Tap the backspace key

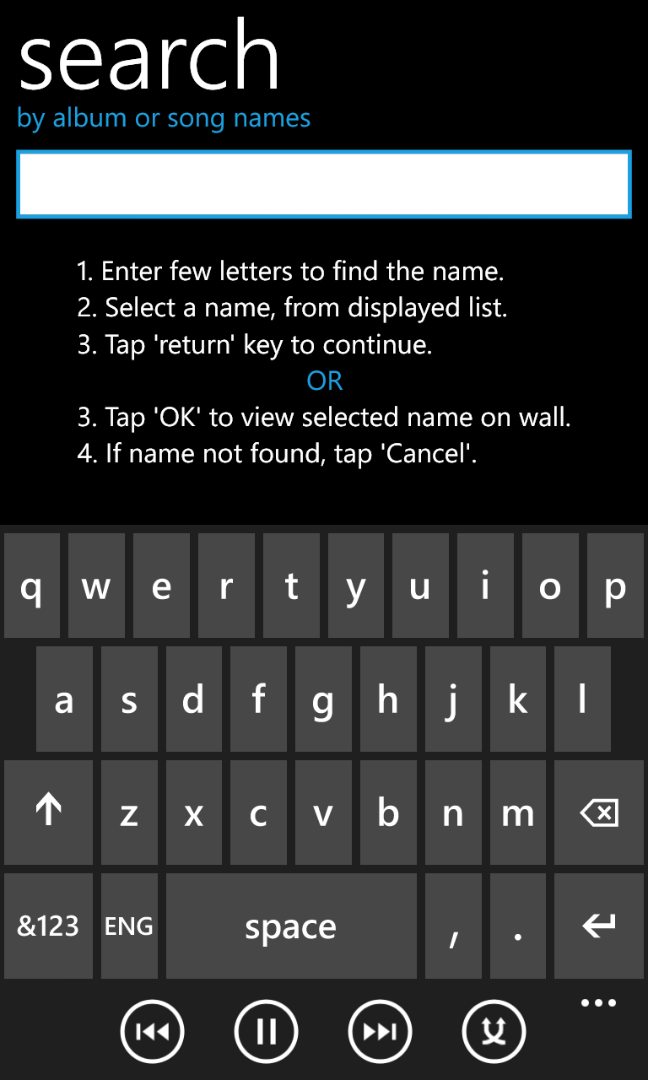coord(598,813)
